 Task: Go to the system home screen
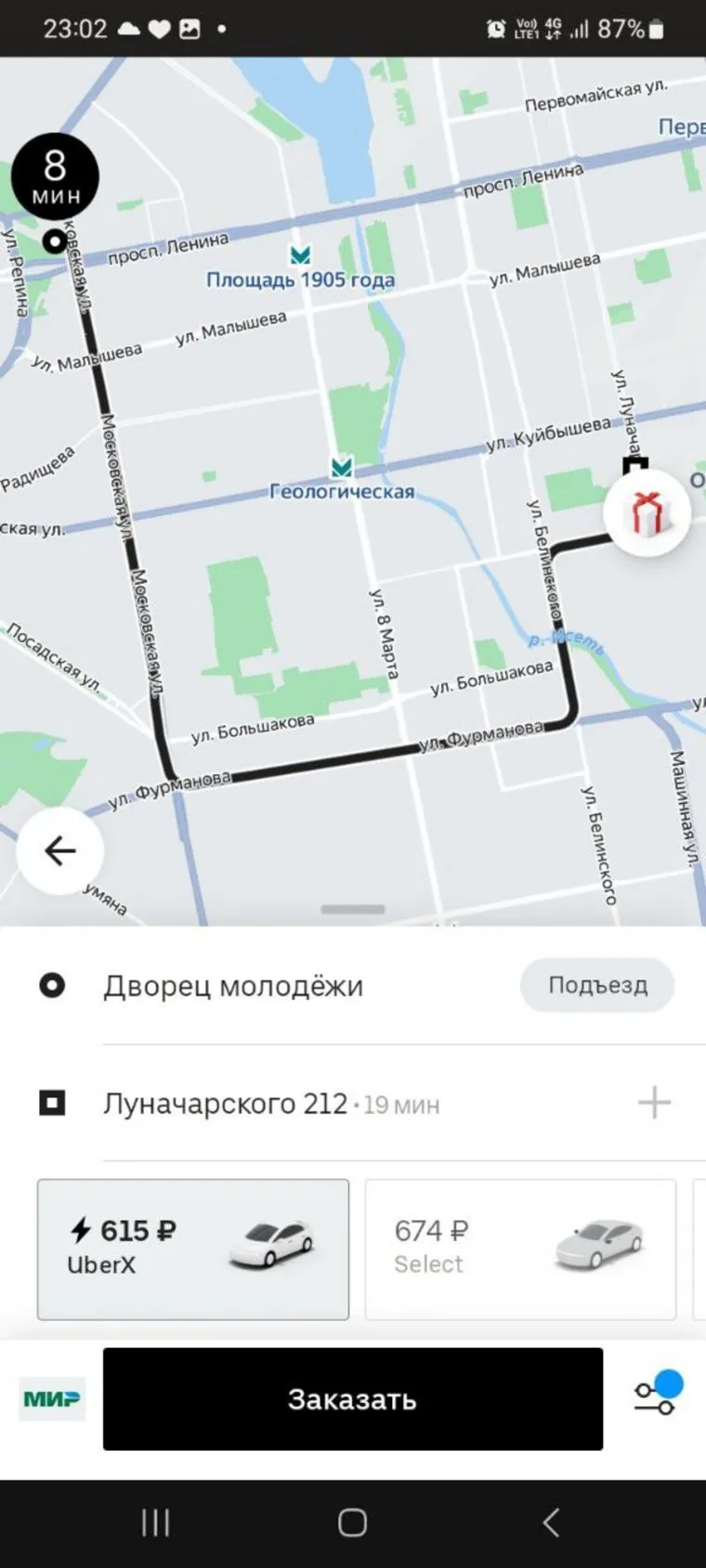coord(352,1523)
